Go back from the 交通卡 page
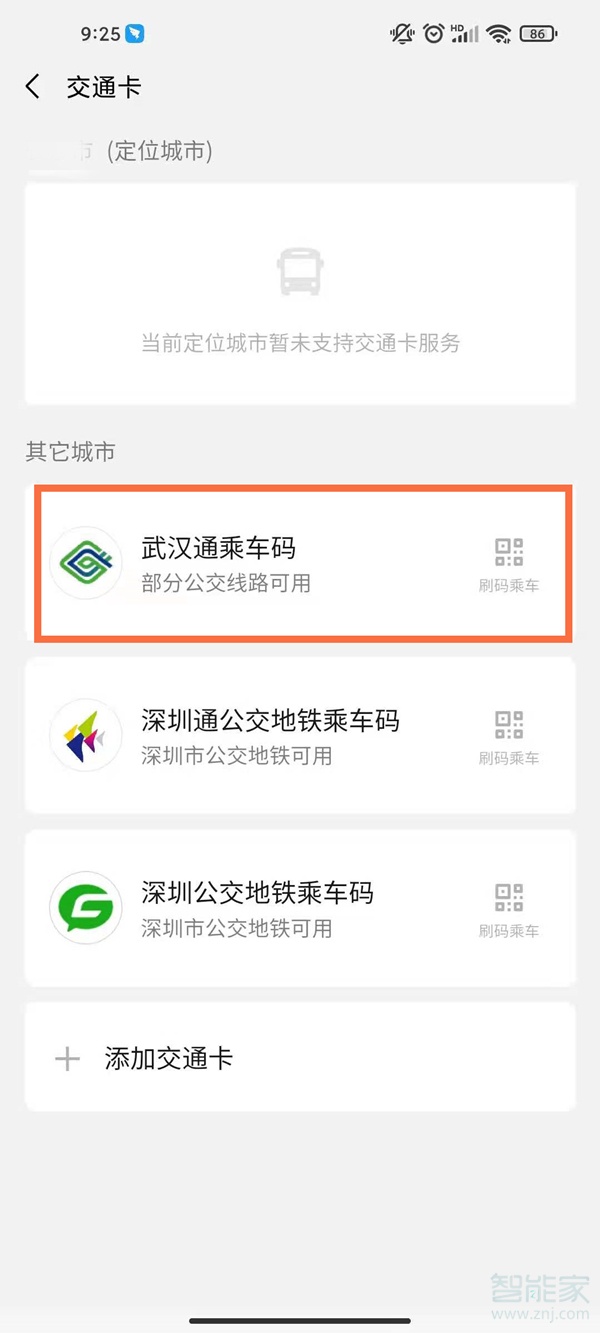 [33, 87]
